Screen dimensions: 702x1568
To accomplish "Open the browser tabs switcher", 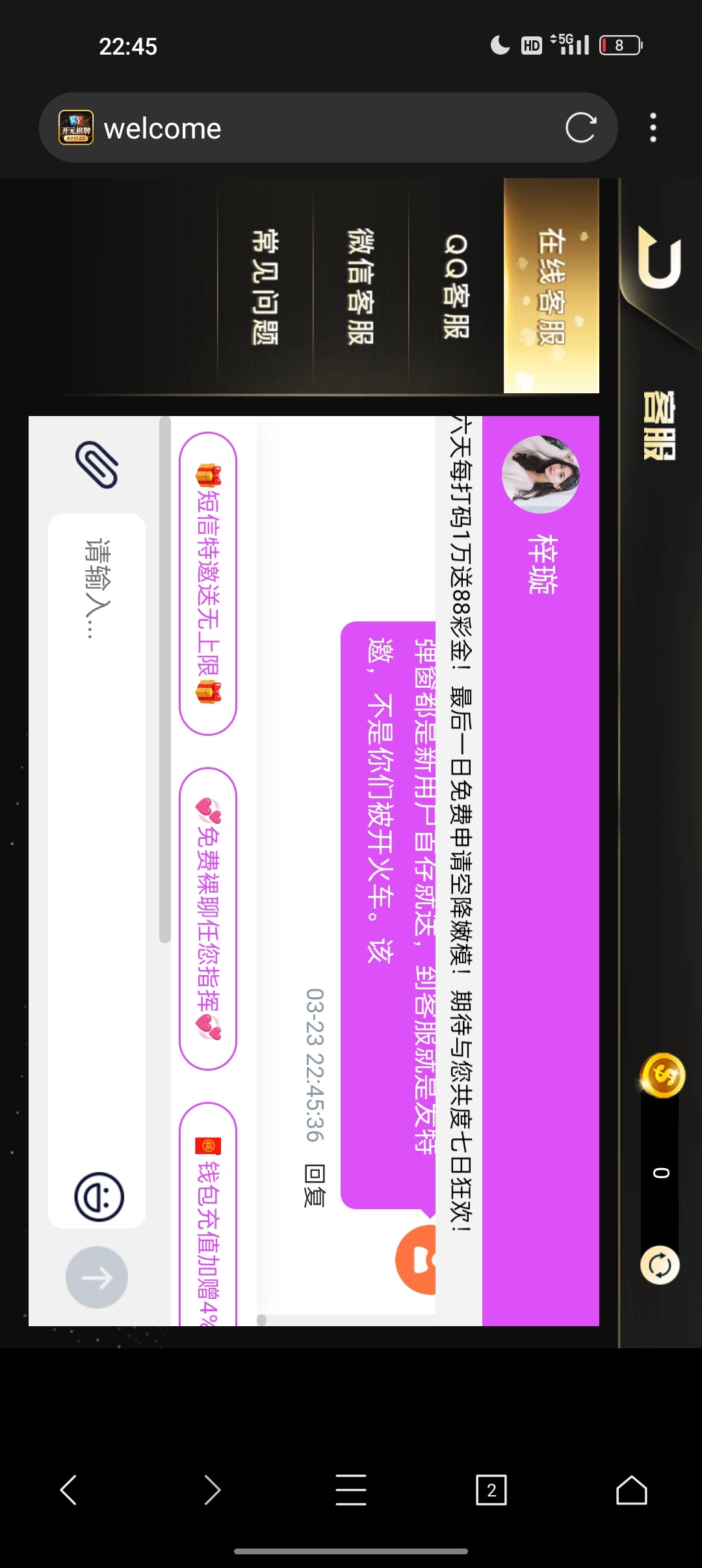I will [491, 1489].
